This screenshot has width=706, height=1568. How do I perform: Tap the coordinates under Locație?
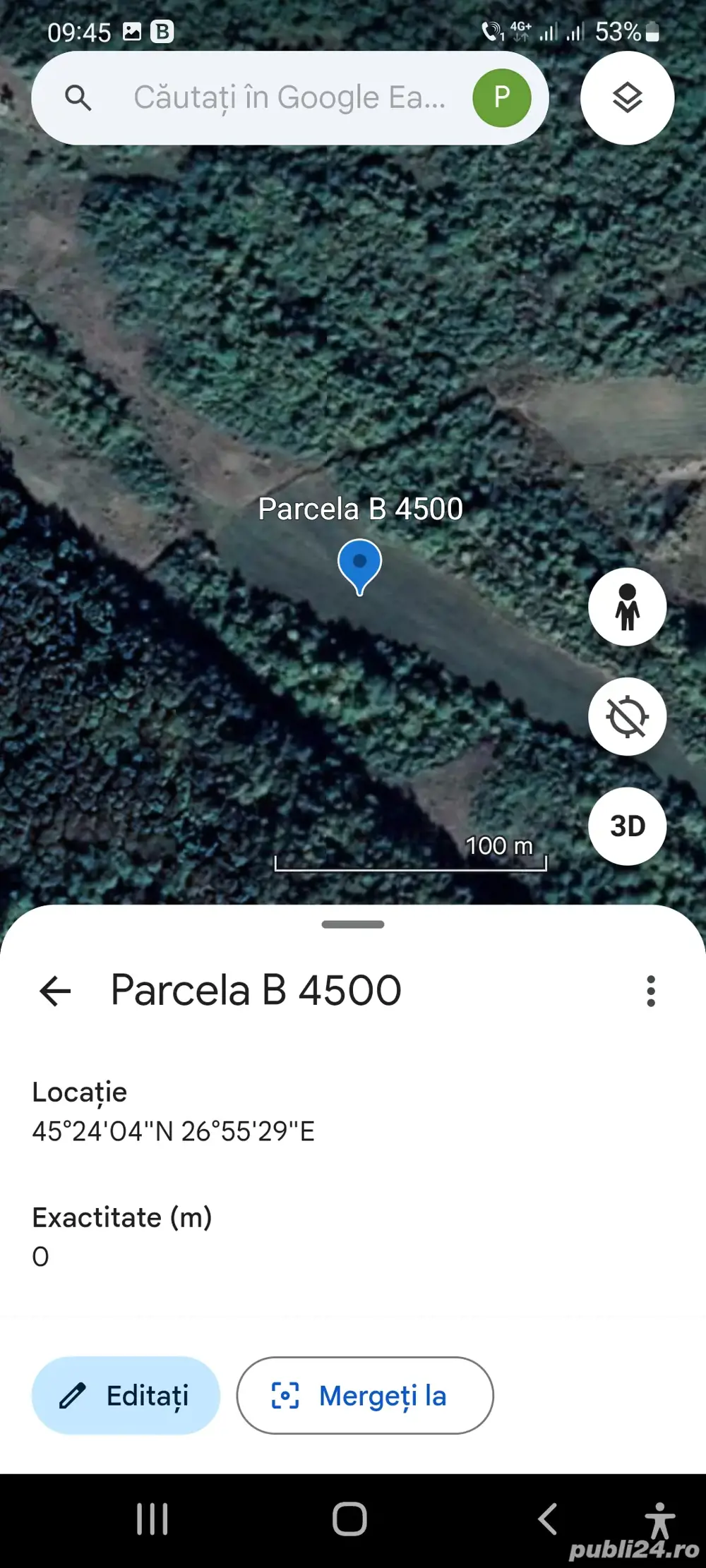pos(174,1130)
